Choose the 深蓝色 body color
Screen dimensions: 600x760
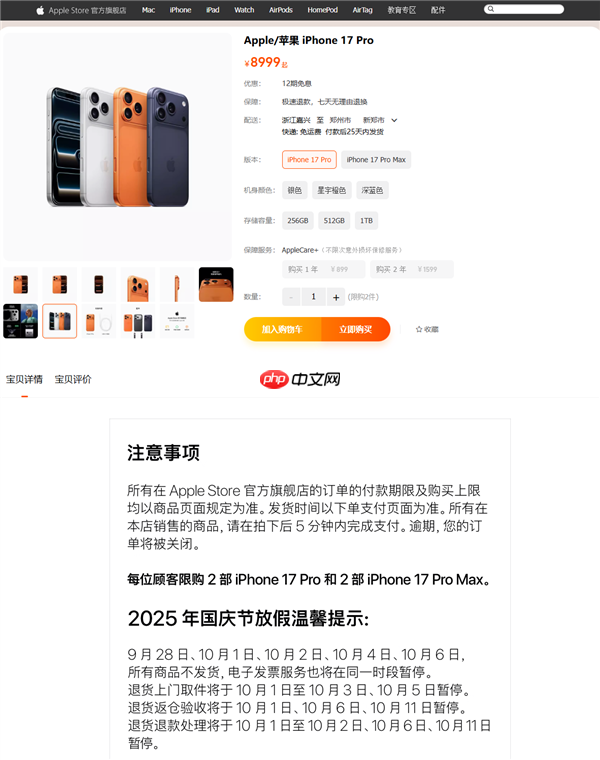[371, 190]
